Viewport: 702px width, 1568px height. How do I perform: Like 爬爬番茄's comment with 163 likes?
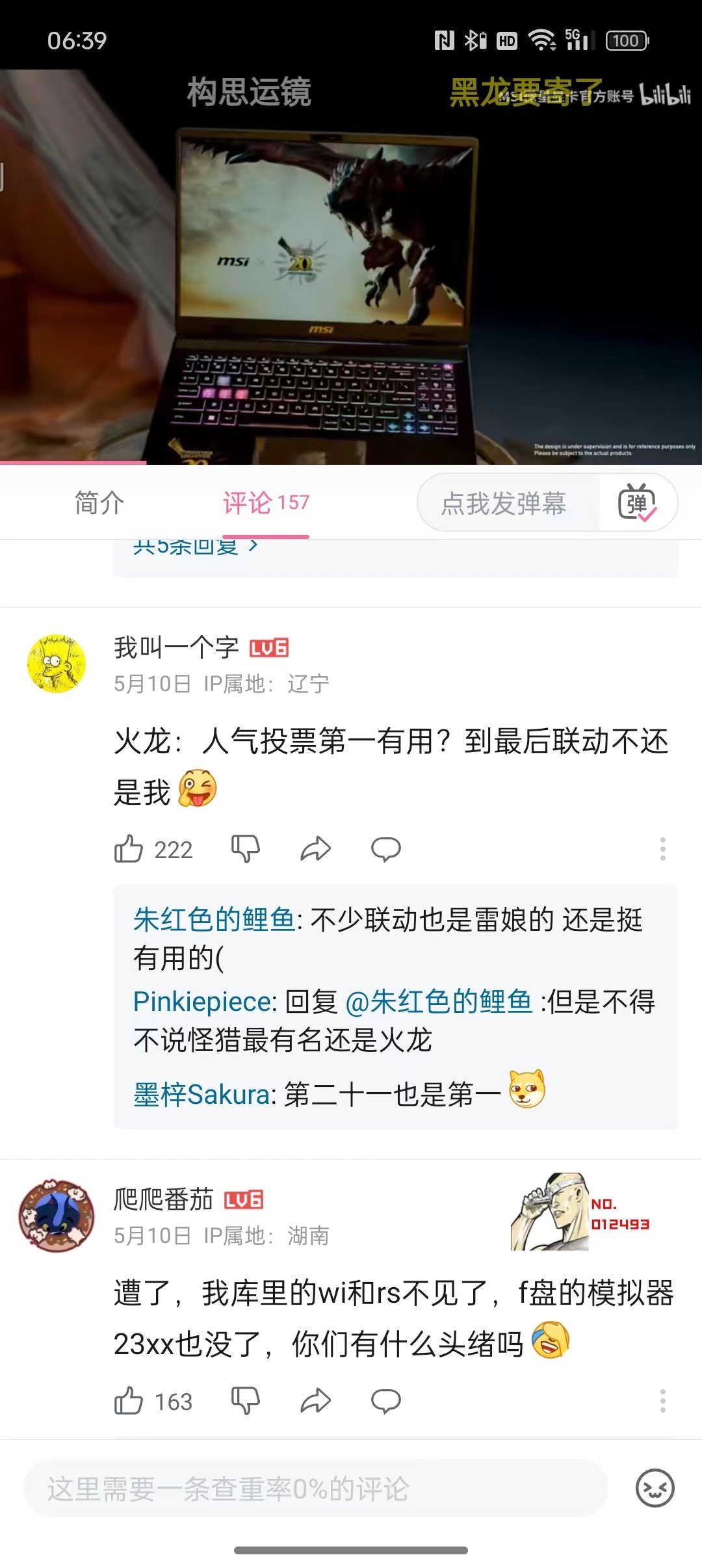point(129,1401)
